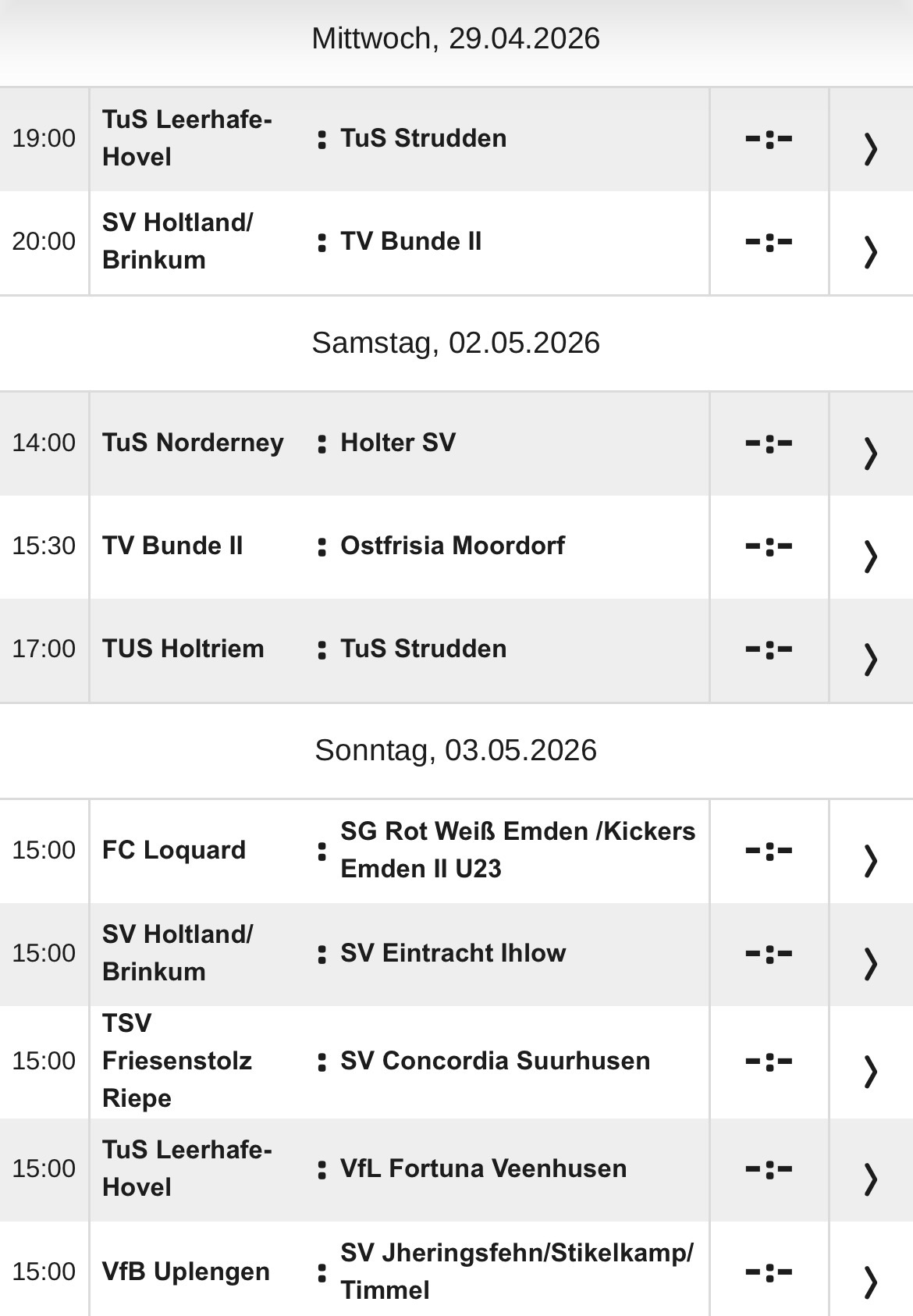Open the TuS Norderney vs Holter SV match
Viewport: 913px width, 1316px height.
click(870, 444)
